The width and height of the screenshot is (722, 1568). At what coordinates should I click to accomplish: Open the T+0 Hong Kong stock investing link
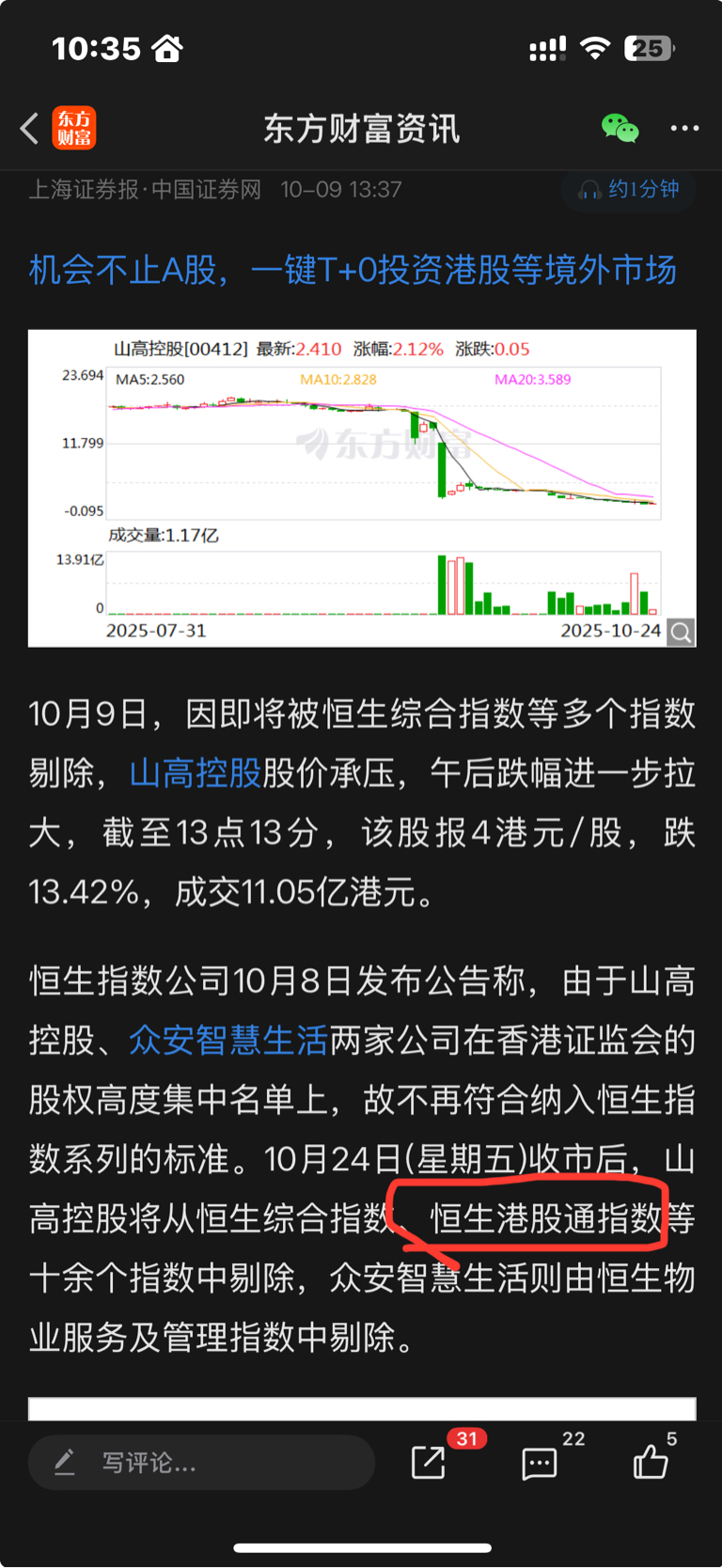(353, 271)
